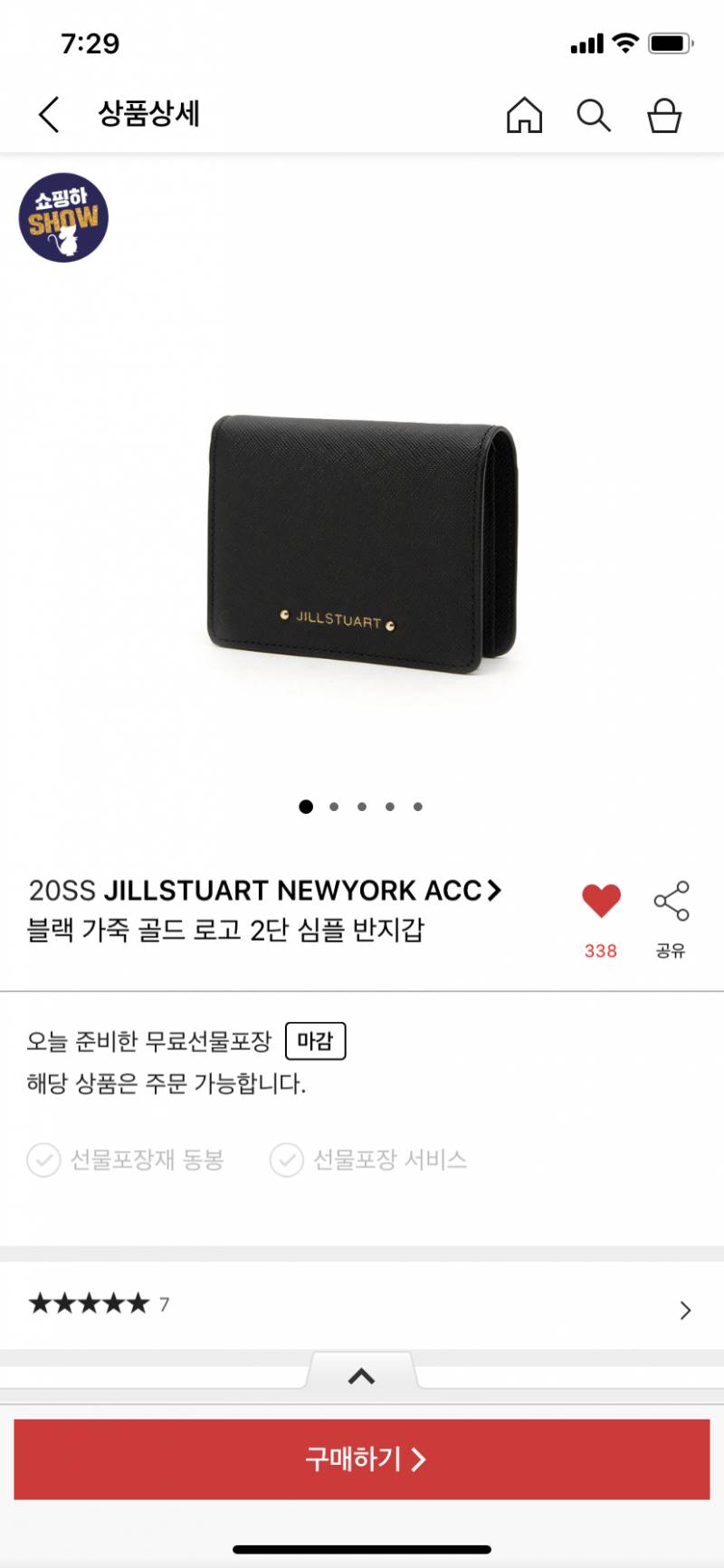Tap the back arrow to leave 상품상세
This screenshot has width=724, height=1568.
coord(47,115)
